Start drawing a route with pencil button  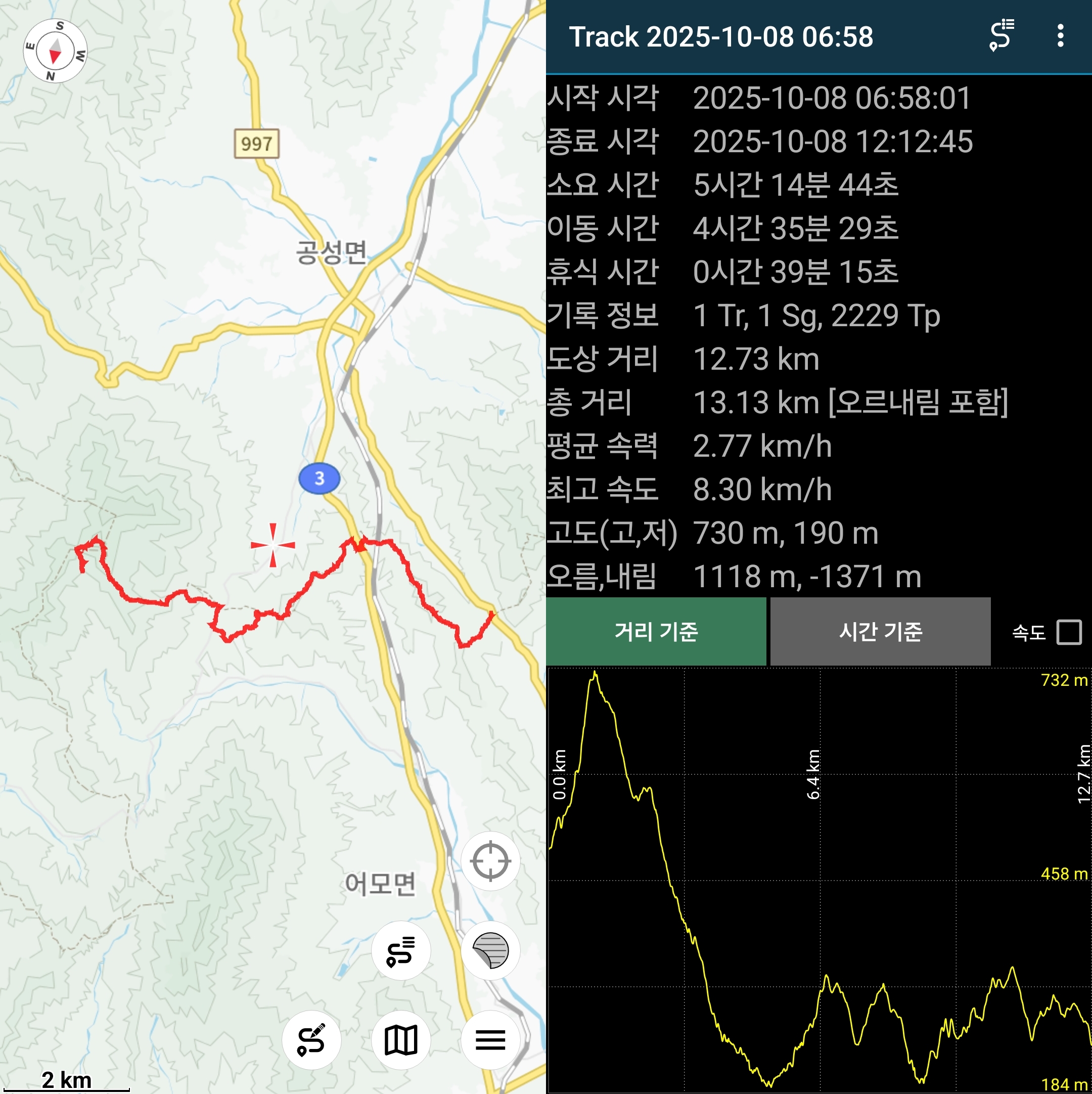click(311, 1040)
